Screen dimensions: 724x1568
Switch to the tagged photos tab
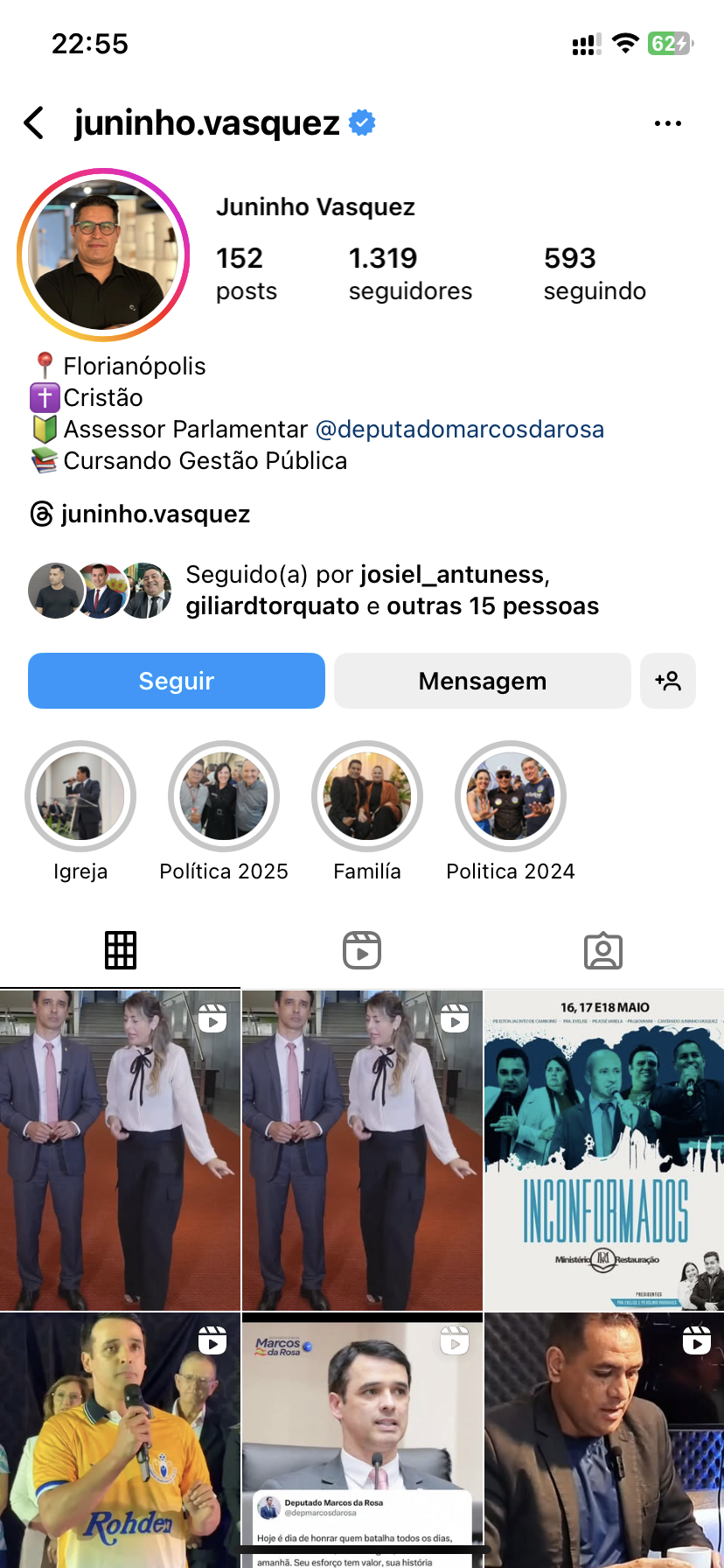602,950
